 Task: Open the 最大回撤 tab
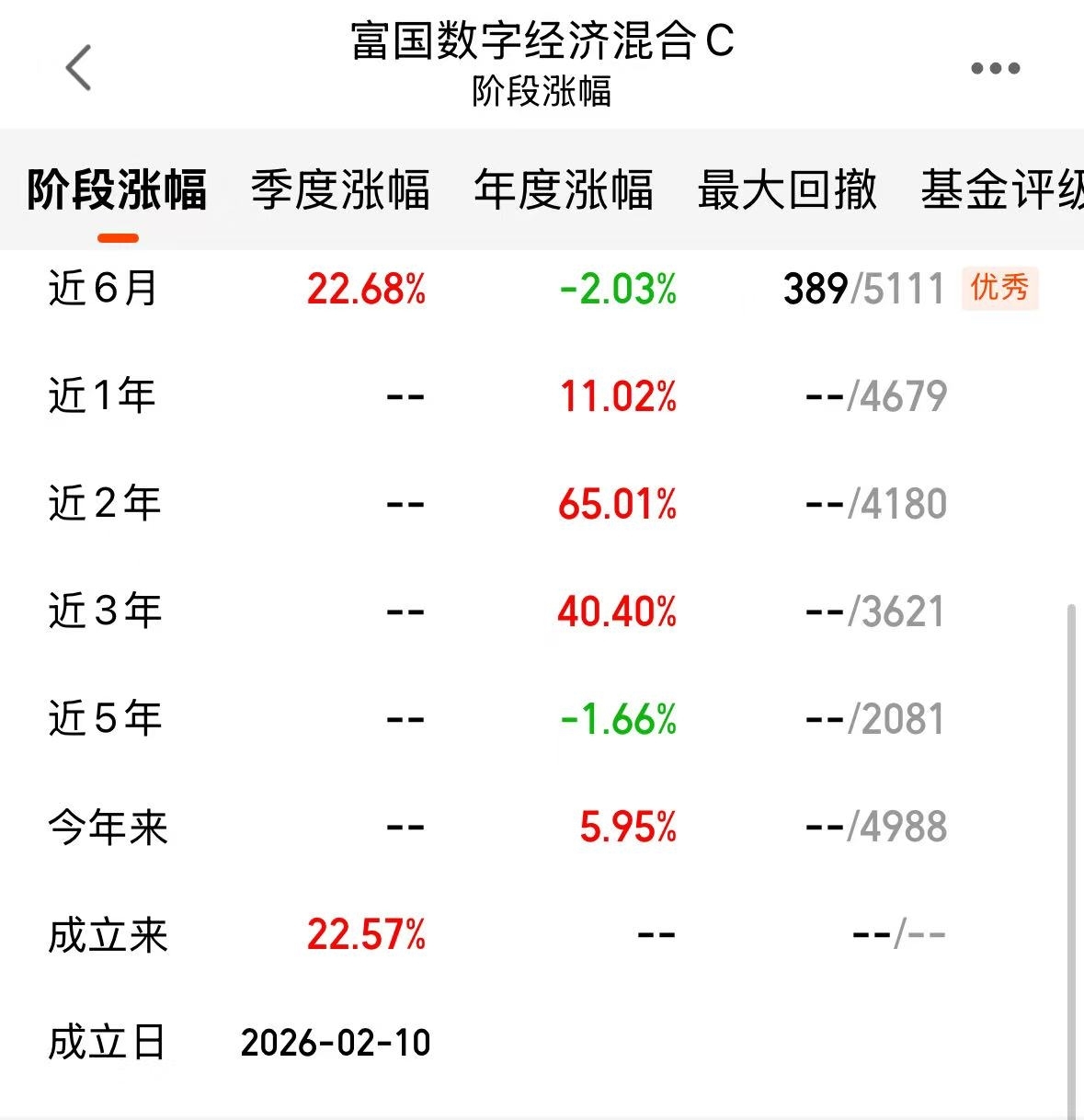click(787, 190)
